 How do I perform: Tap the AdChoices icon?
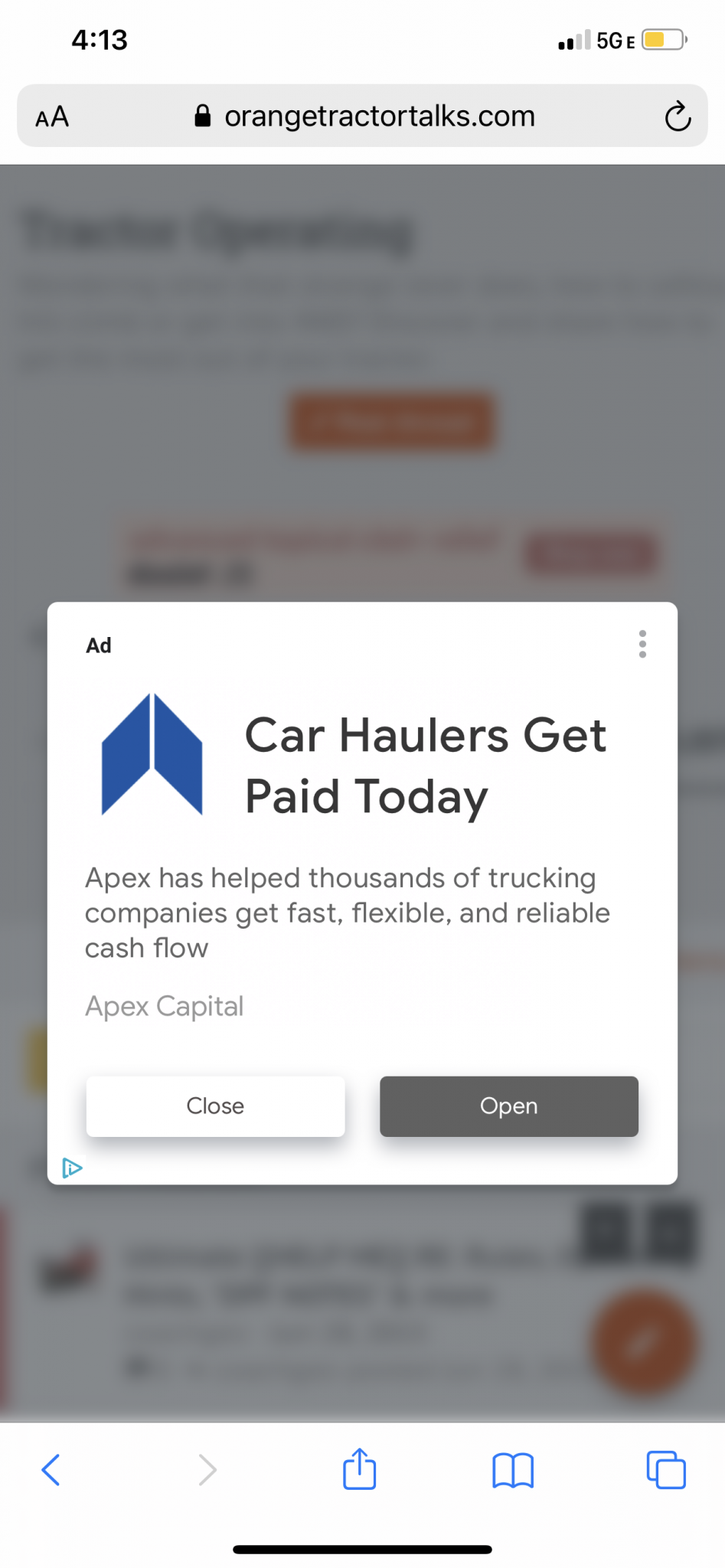click(x=71, y=1168)
